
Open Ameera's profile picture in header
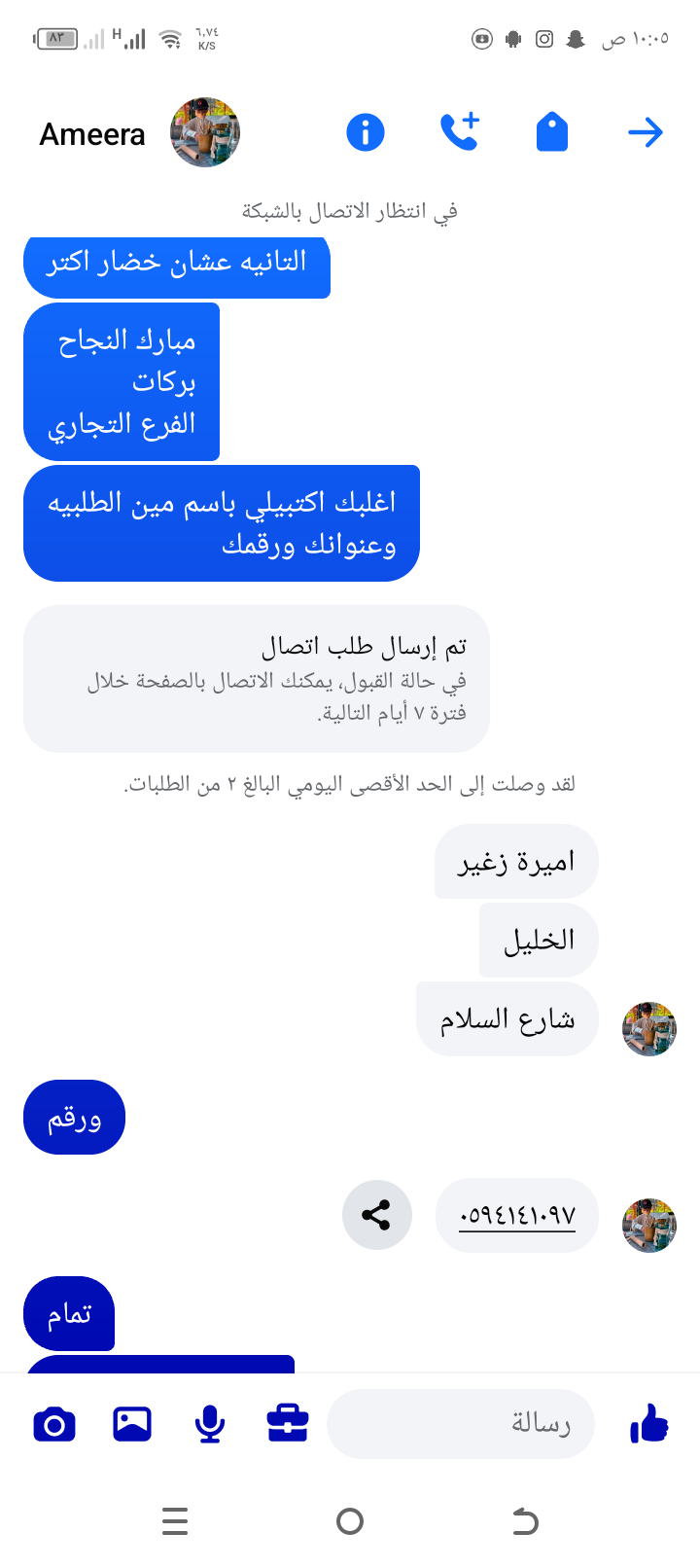point(205,132)
